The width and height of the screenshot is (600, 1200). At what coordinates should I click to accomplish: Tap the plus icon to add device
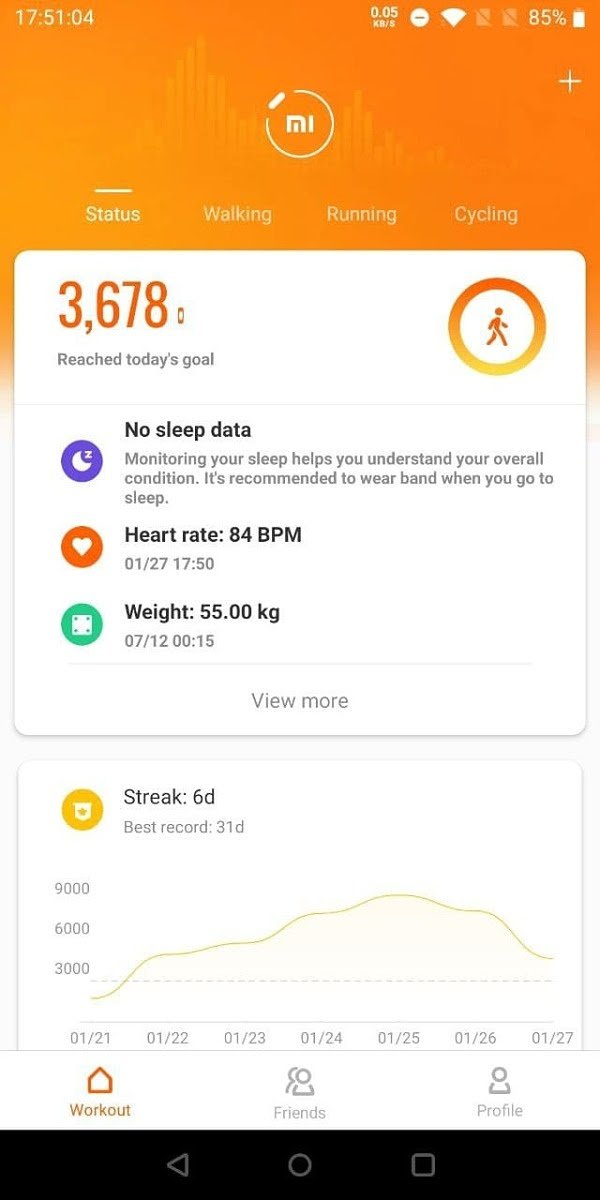pos(569,82)
